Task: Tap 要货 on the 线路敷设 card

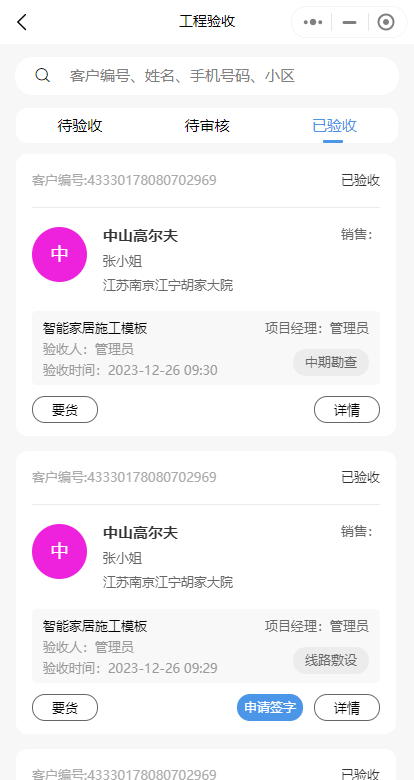Action: pyautogui.click(x=65, y=707)
